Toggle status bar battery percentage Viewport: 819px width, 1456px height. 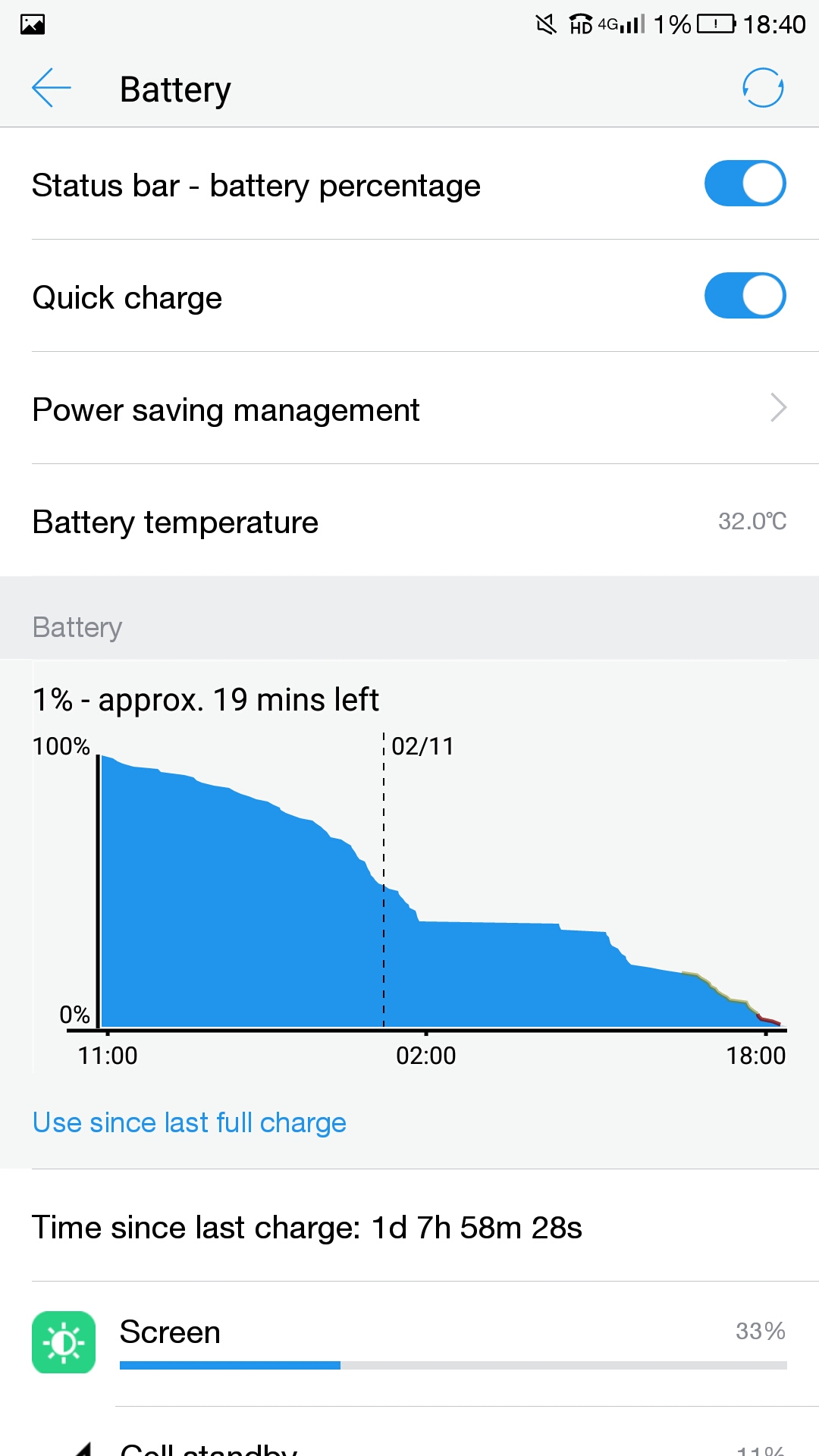coord(745,184)
